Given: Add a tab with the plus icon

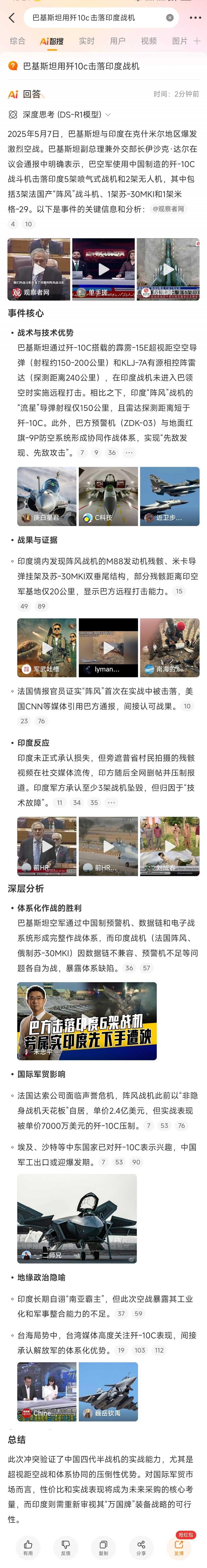Looking at the screenshot, I should [197, 41].
